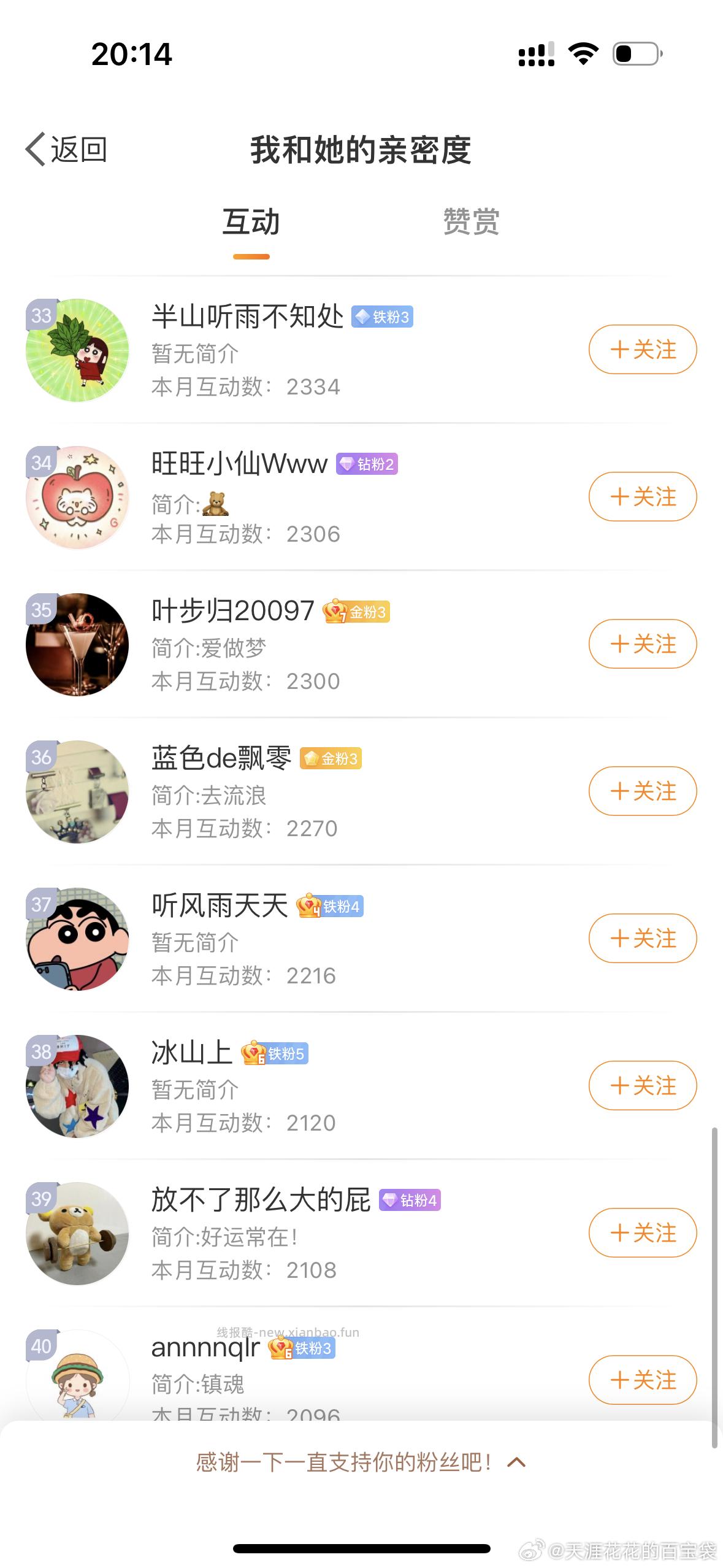Toggle follow for 旺旺小仙Www
This screenshot has height=1568, width=723.
tap(642, 497)
